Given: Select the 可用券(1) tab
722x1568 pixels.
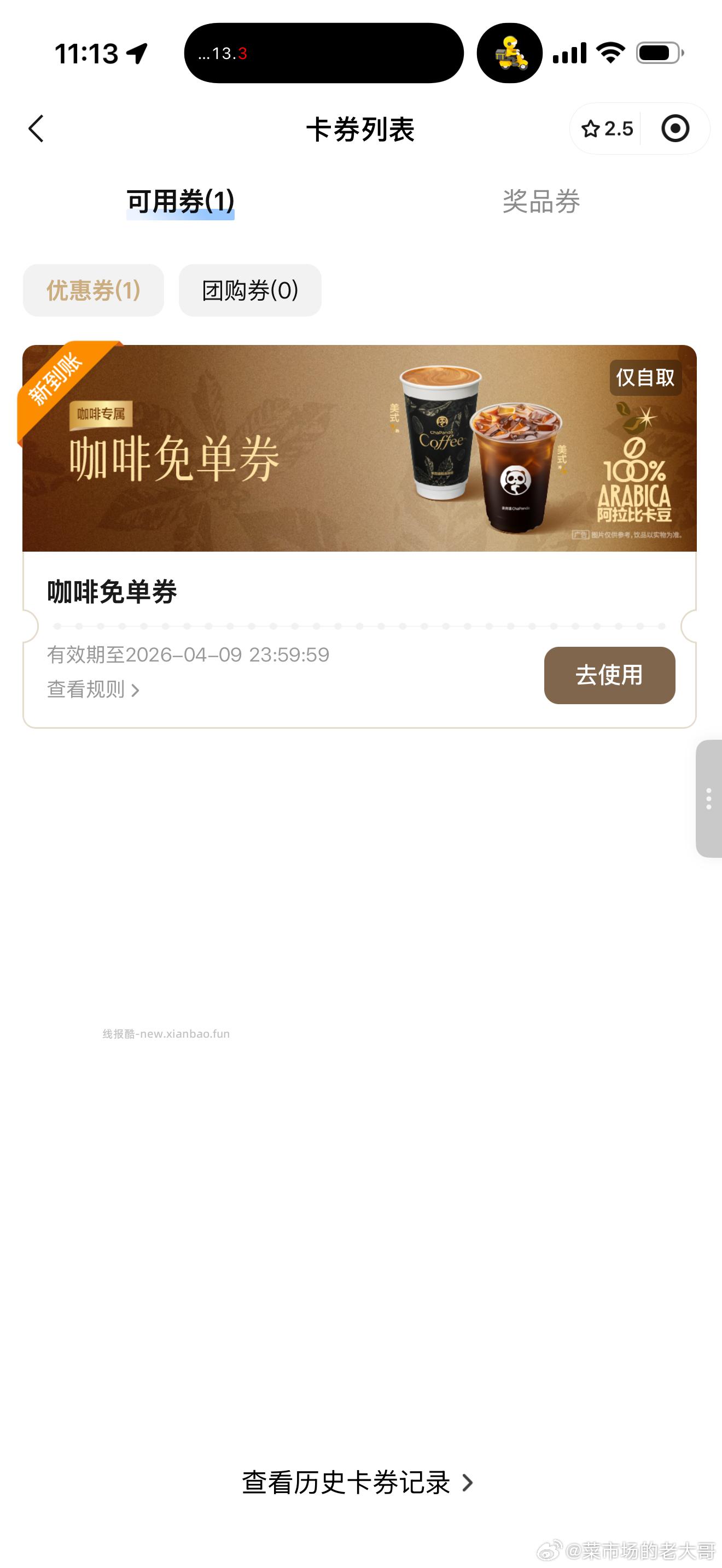Looking at the screenshot, I should [x=179, y=201].
